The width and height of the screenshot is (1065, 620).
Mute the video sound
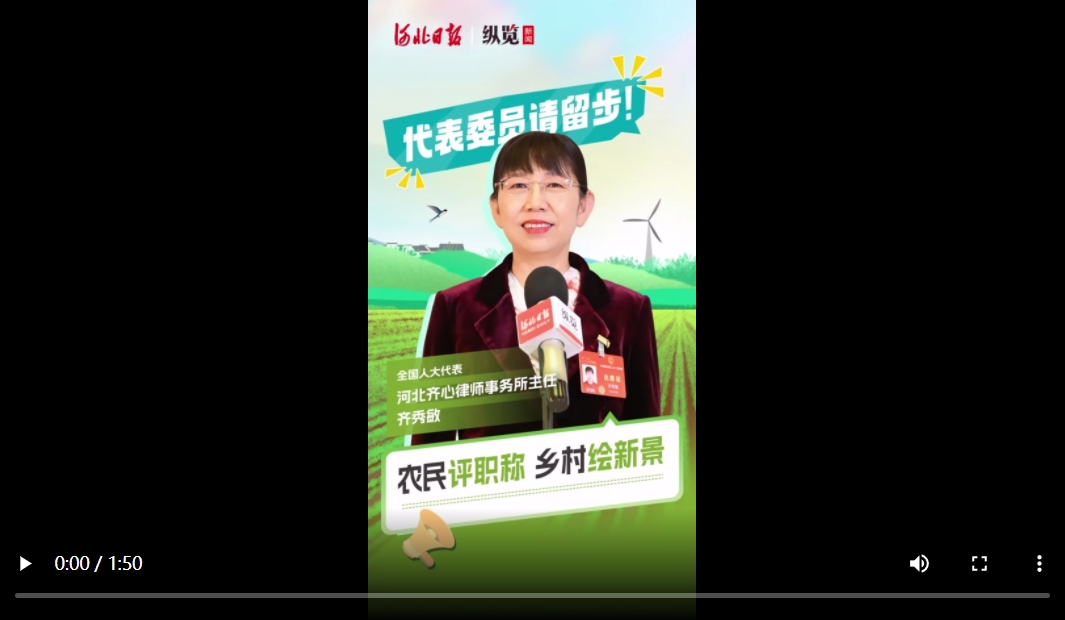pos(919,564)
